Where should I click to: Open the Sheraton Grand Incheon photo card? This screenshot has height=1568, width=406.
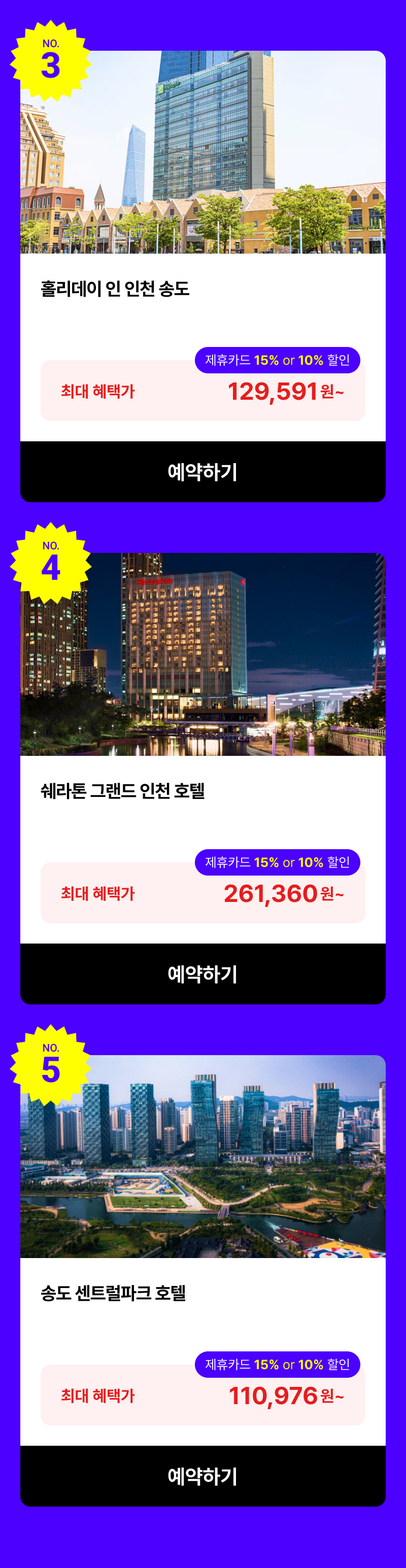coord(202,654)
